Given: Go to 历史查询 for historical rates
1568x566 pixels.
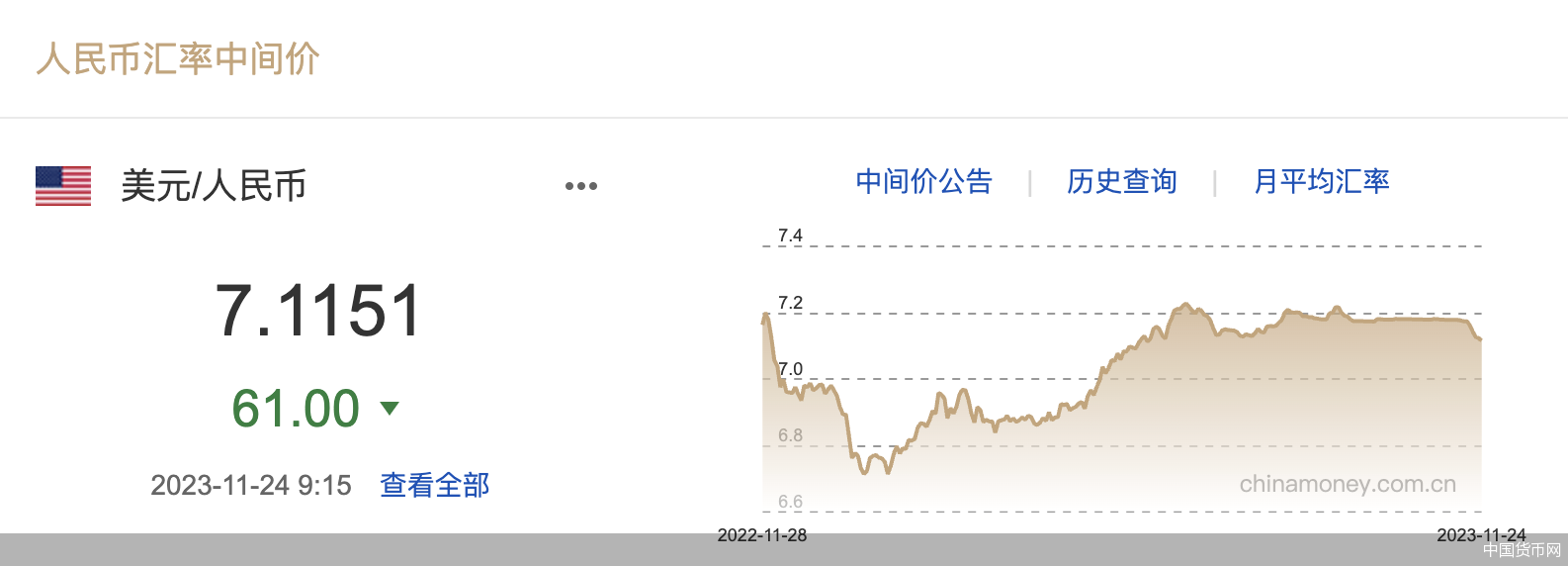Looking at the screenshot, I should tap(1121, 182).
